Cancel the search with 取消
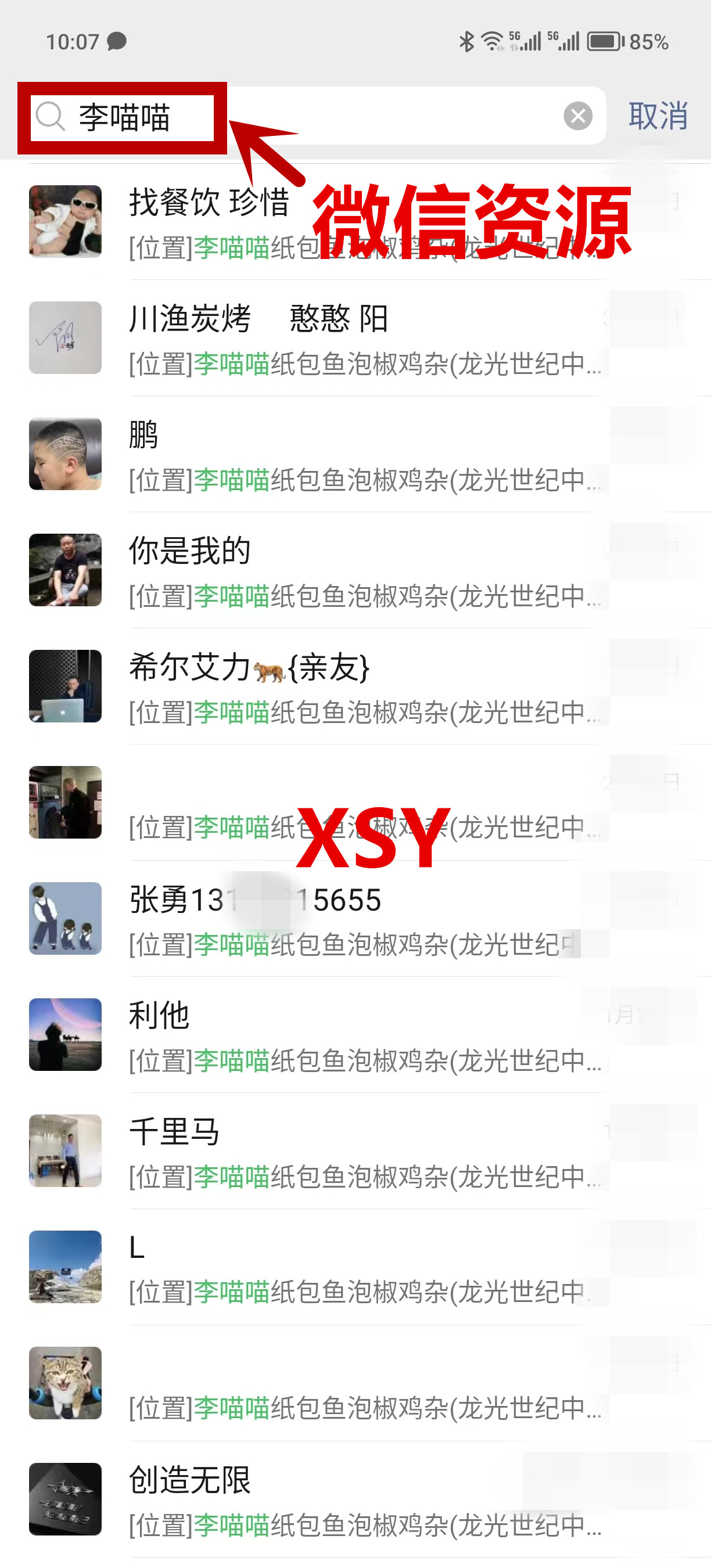 point(658,116)
